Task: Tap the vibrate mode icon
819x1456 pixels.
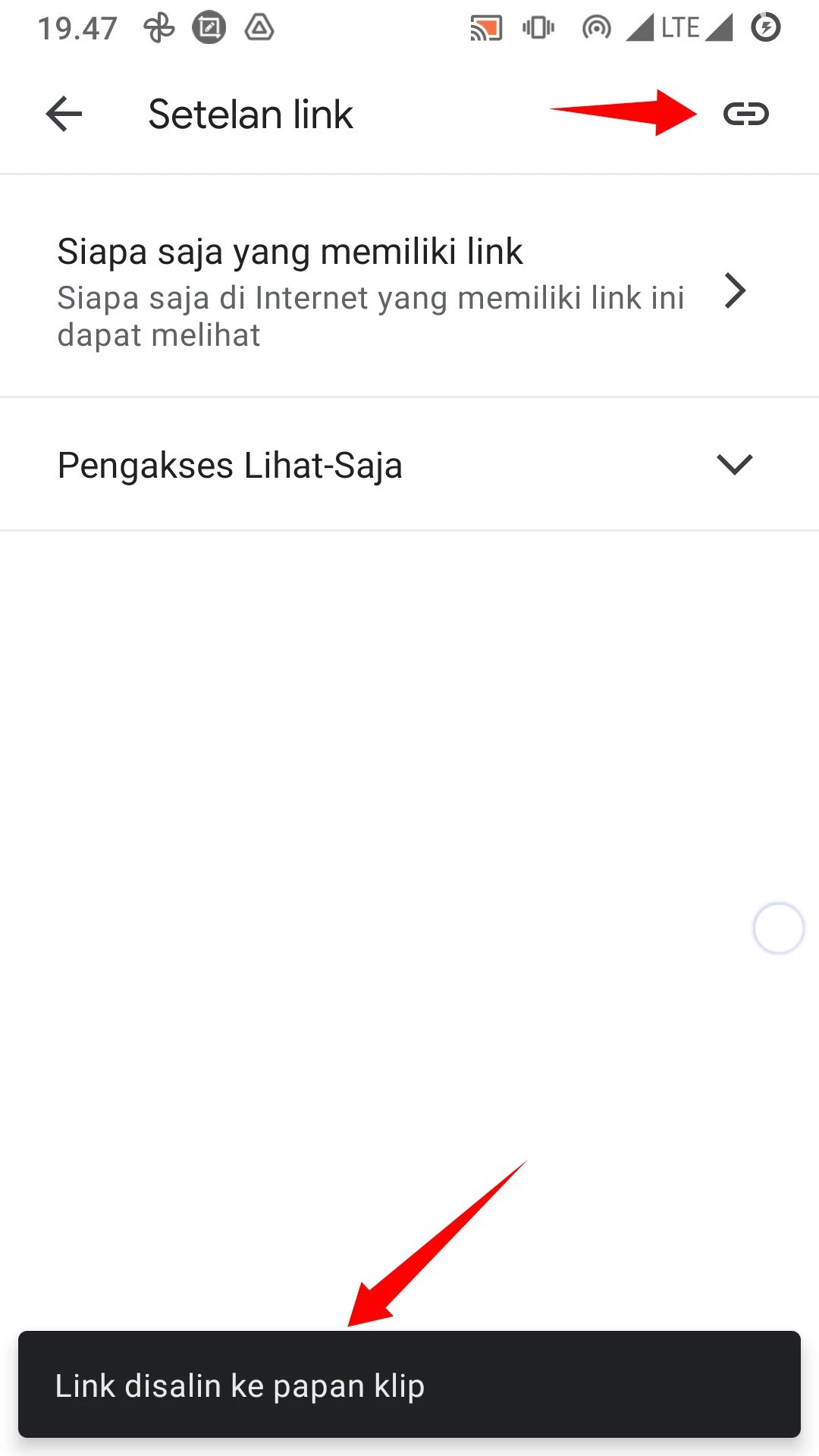Action: click(x=537, y=27)
